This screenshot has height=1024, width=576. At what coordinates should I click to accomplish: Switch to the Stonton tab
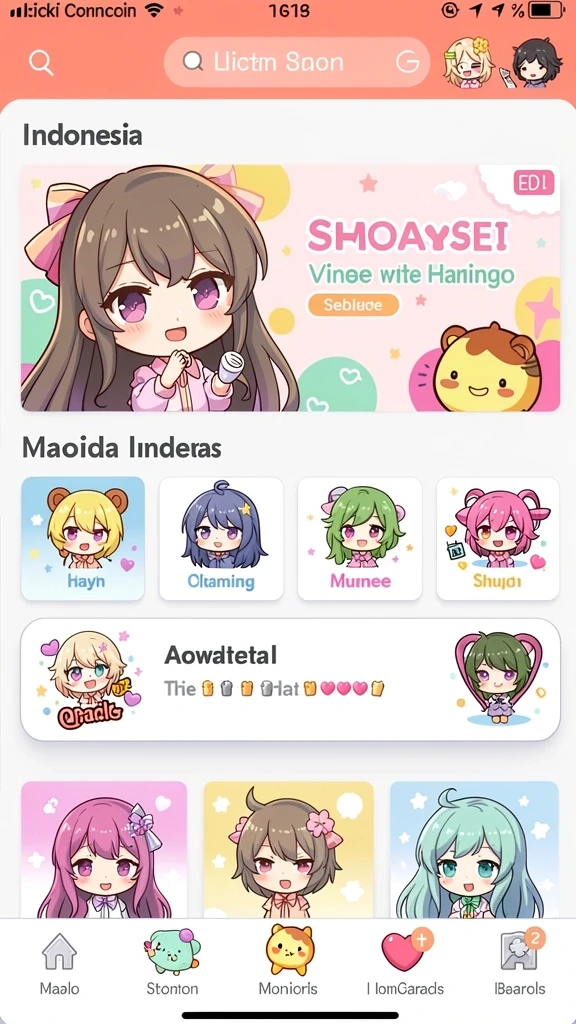(172, 963)
